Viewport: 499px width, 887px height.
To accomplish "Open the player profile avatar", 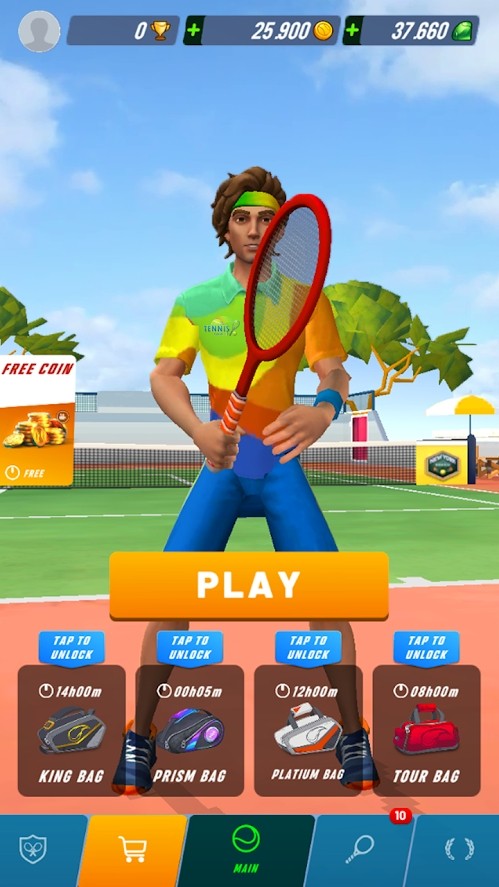I will [39, 31].
